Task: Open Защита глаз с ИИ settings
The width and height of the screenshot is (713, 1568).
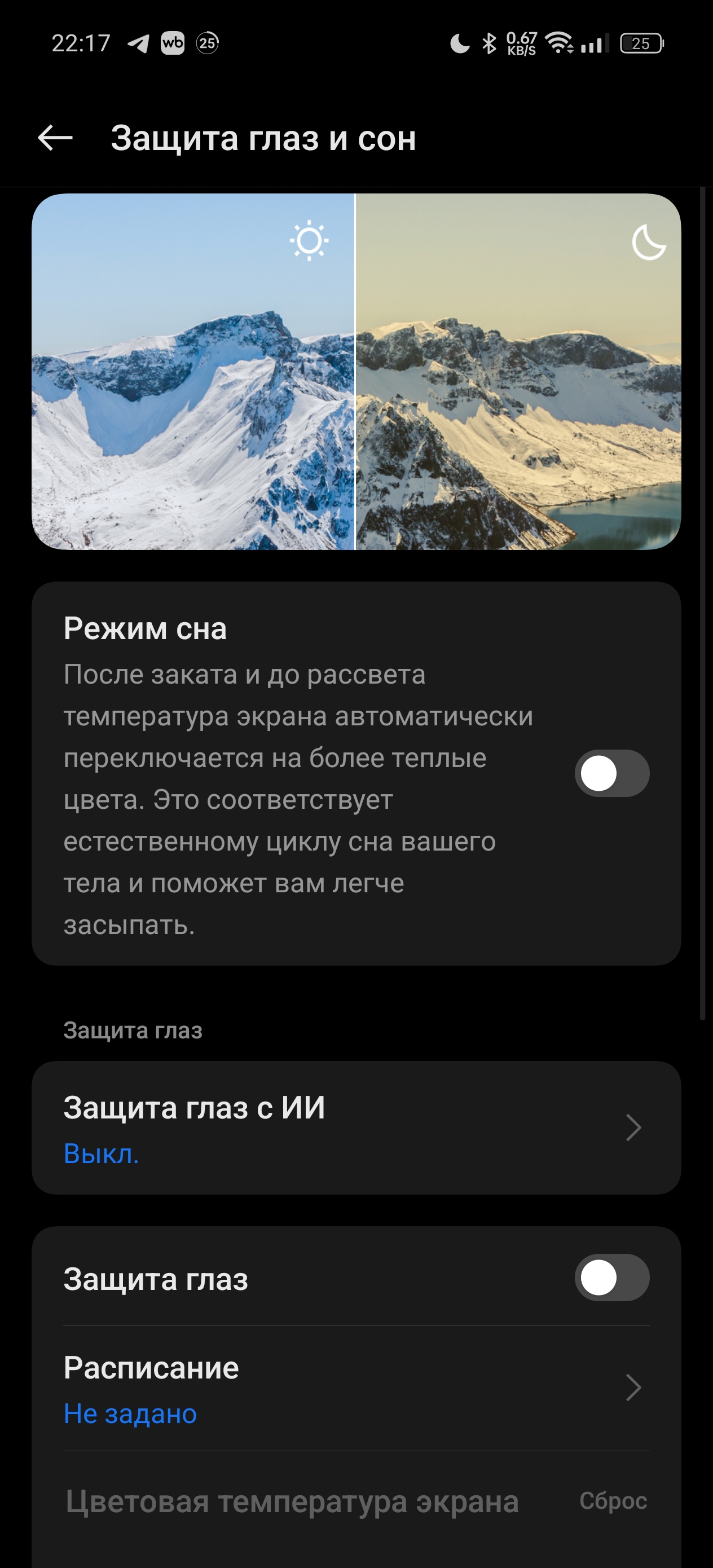Action: [356, 1128]
